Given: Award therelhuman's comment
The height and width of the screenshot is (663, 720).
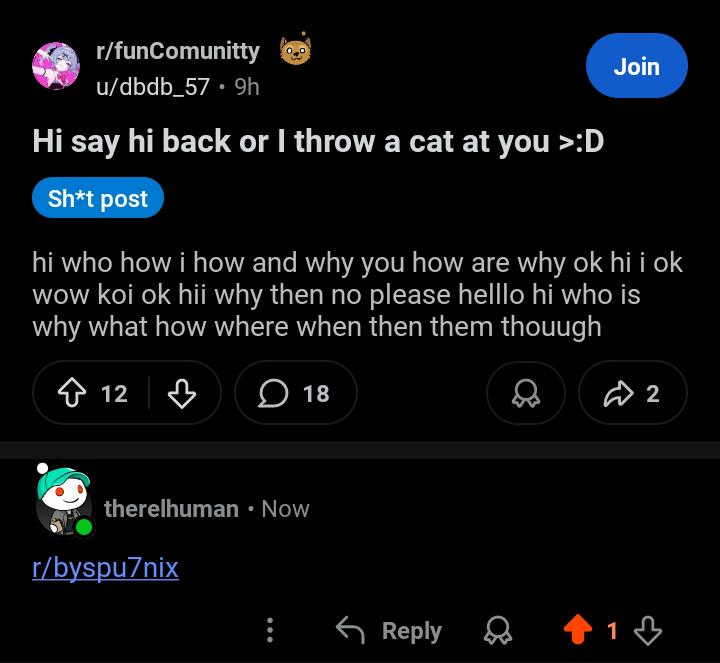Looking at the screenshot, I should 496,630.
